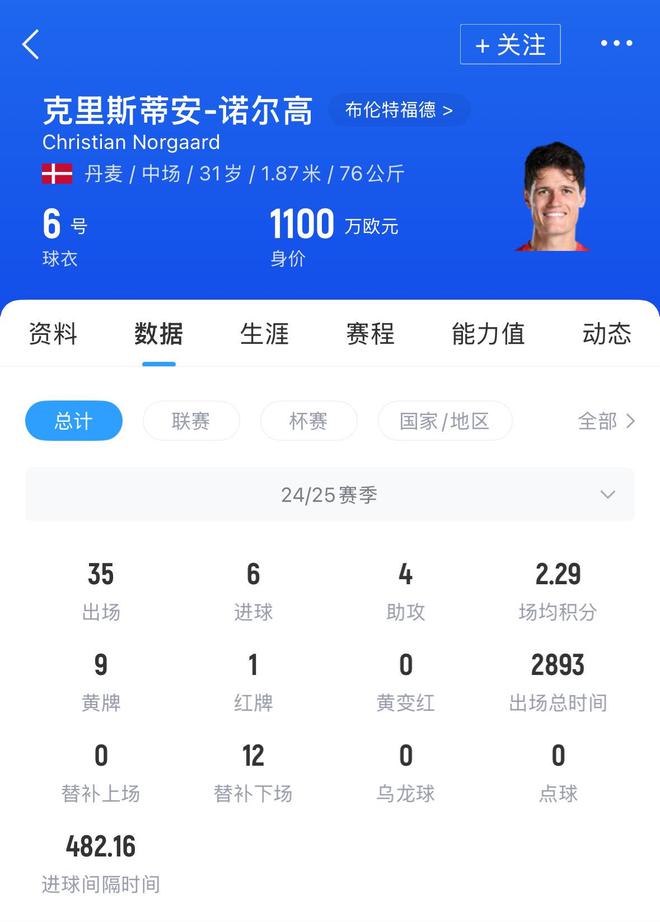Select the 数据 tab
This screenshot has height=922, width=660.
click(x=159, y=334)
